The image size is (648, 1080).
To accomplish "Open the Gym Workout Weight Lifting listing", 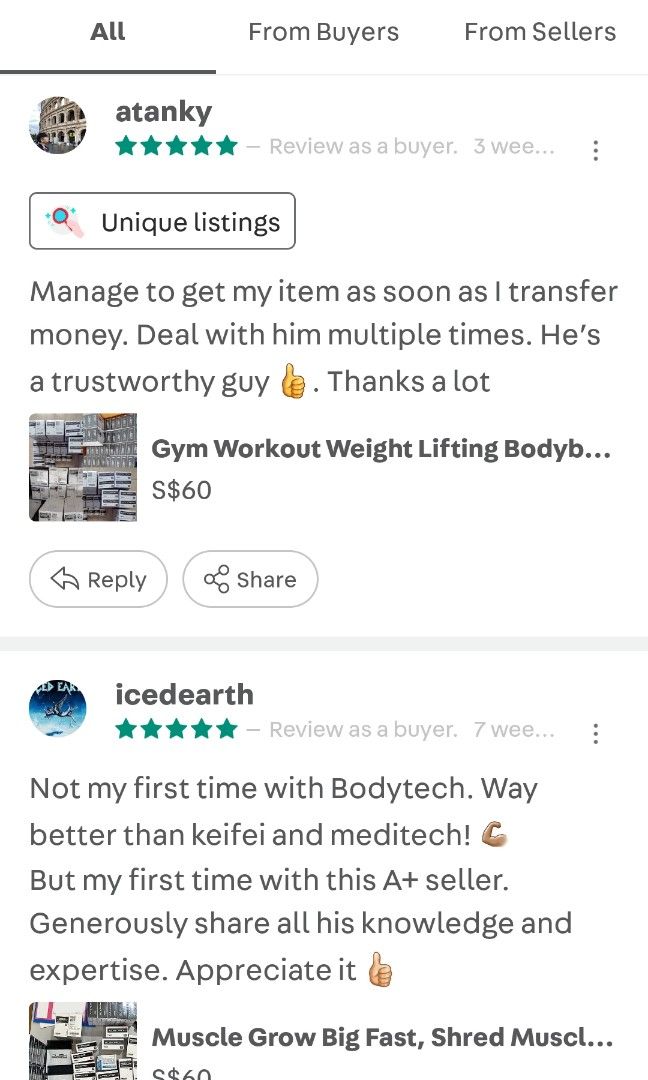I will coord(380,449).
